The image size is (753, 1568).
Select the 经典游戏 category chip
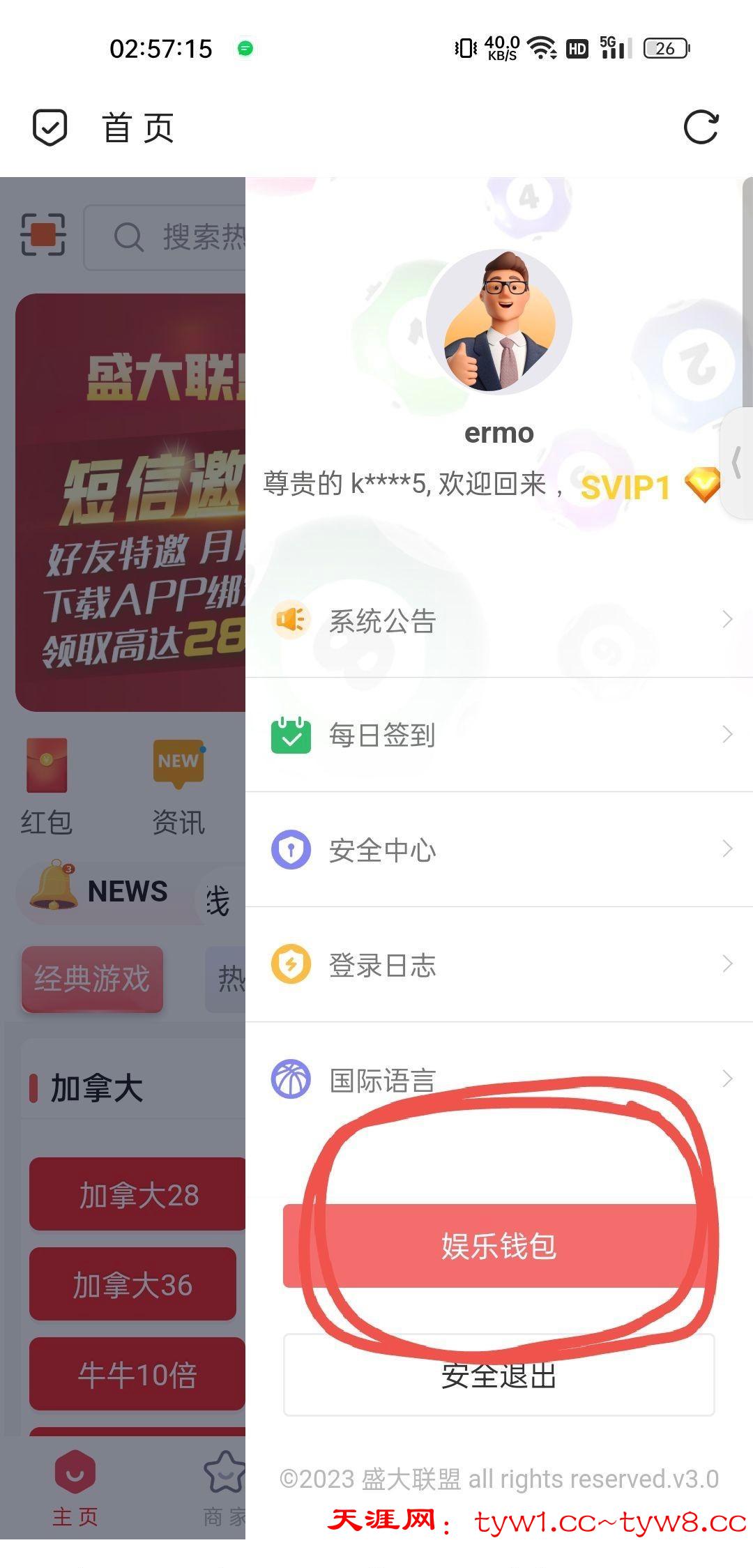point(92,979)
